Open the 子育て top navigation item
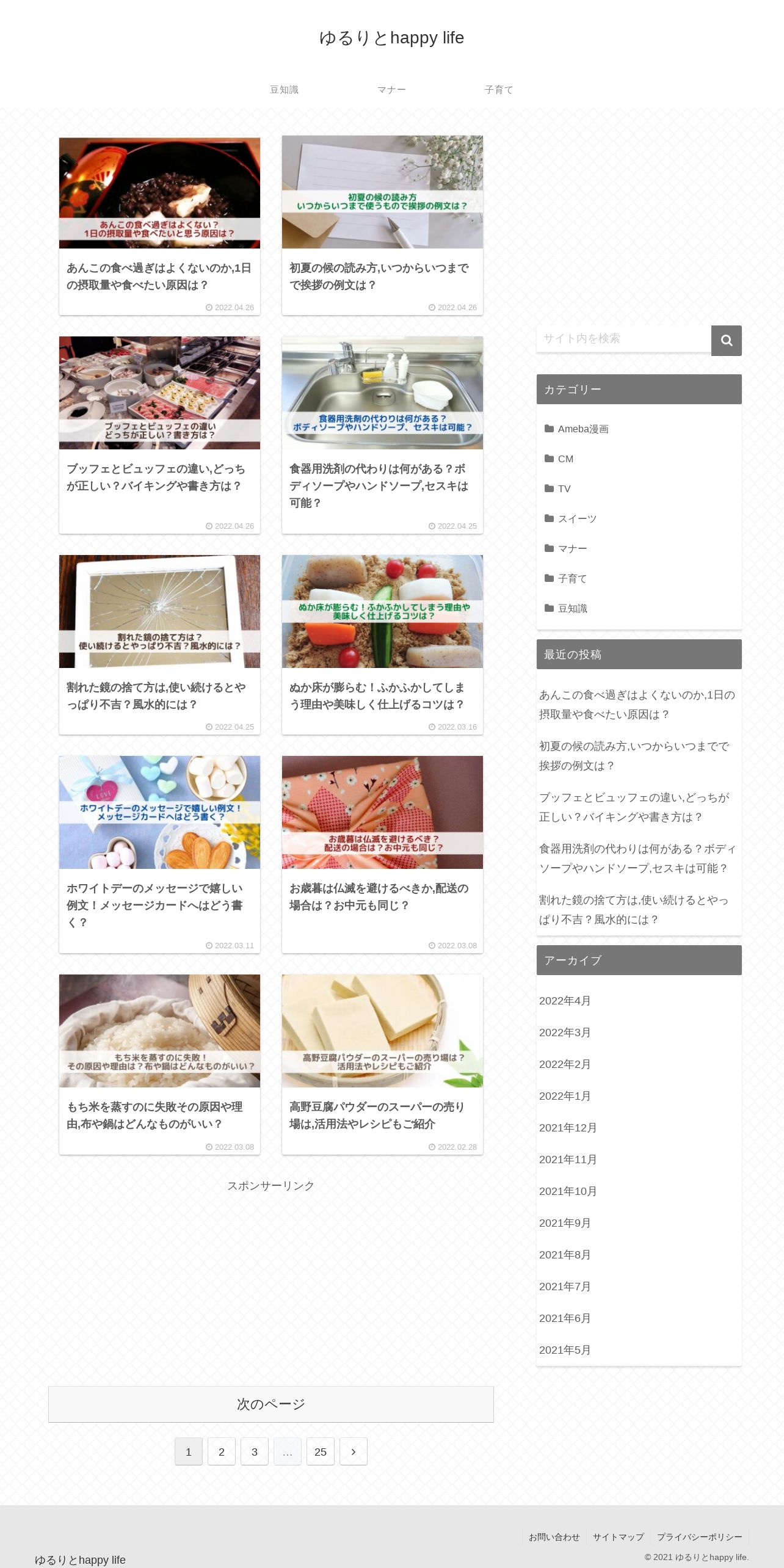This screenshot has height=1568, width=784. [499, 90]
